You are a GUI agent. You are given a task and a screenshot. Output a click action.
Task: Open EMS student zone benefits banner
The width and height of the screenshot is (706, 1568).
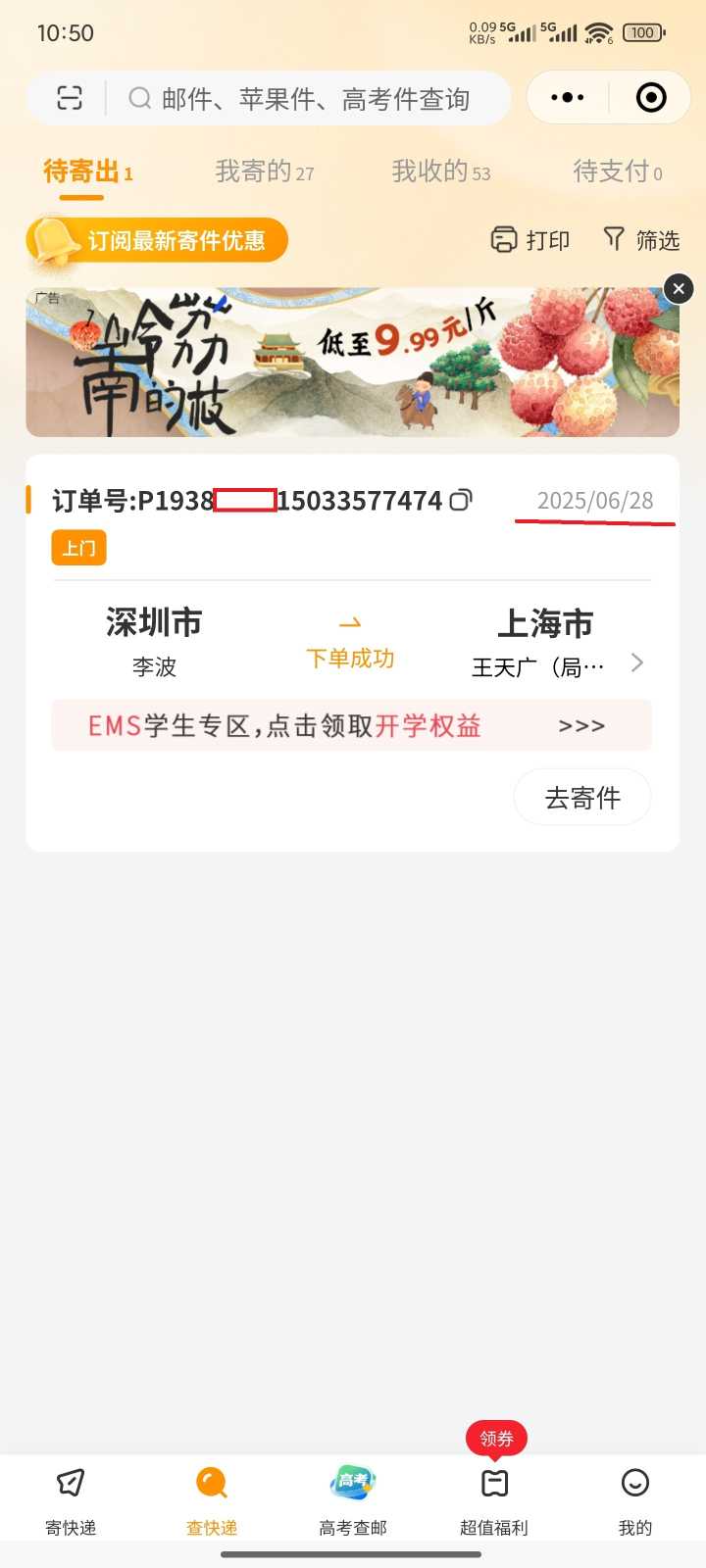coord(351,725)
